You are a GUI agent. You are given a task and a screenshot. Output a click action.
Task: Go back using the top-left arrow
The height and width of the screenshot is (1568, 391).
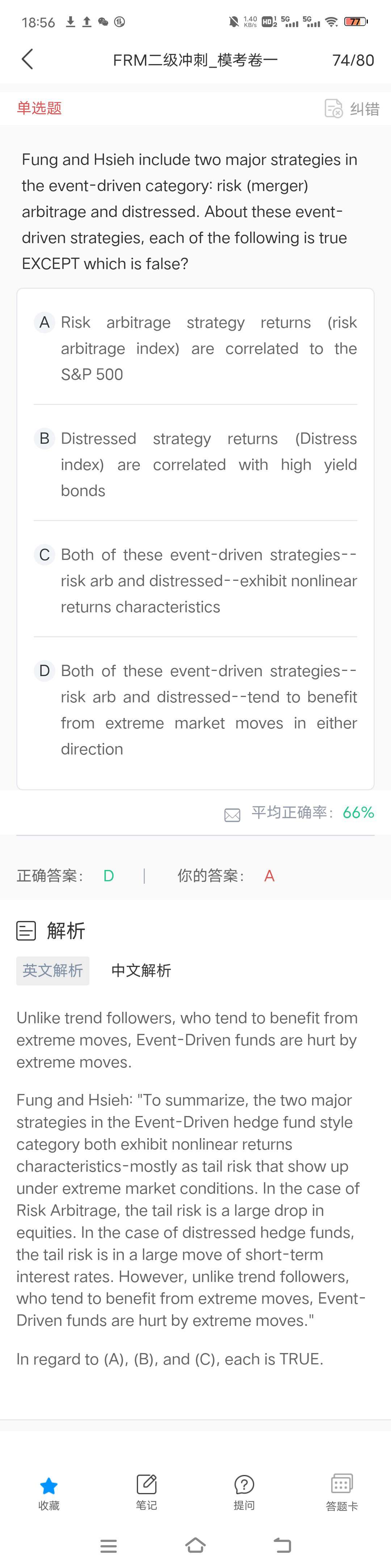(x=28, y=60)
